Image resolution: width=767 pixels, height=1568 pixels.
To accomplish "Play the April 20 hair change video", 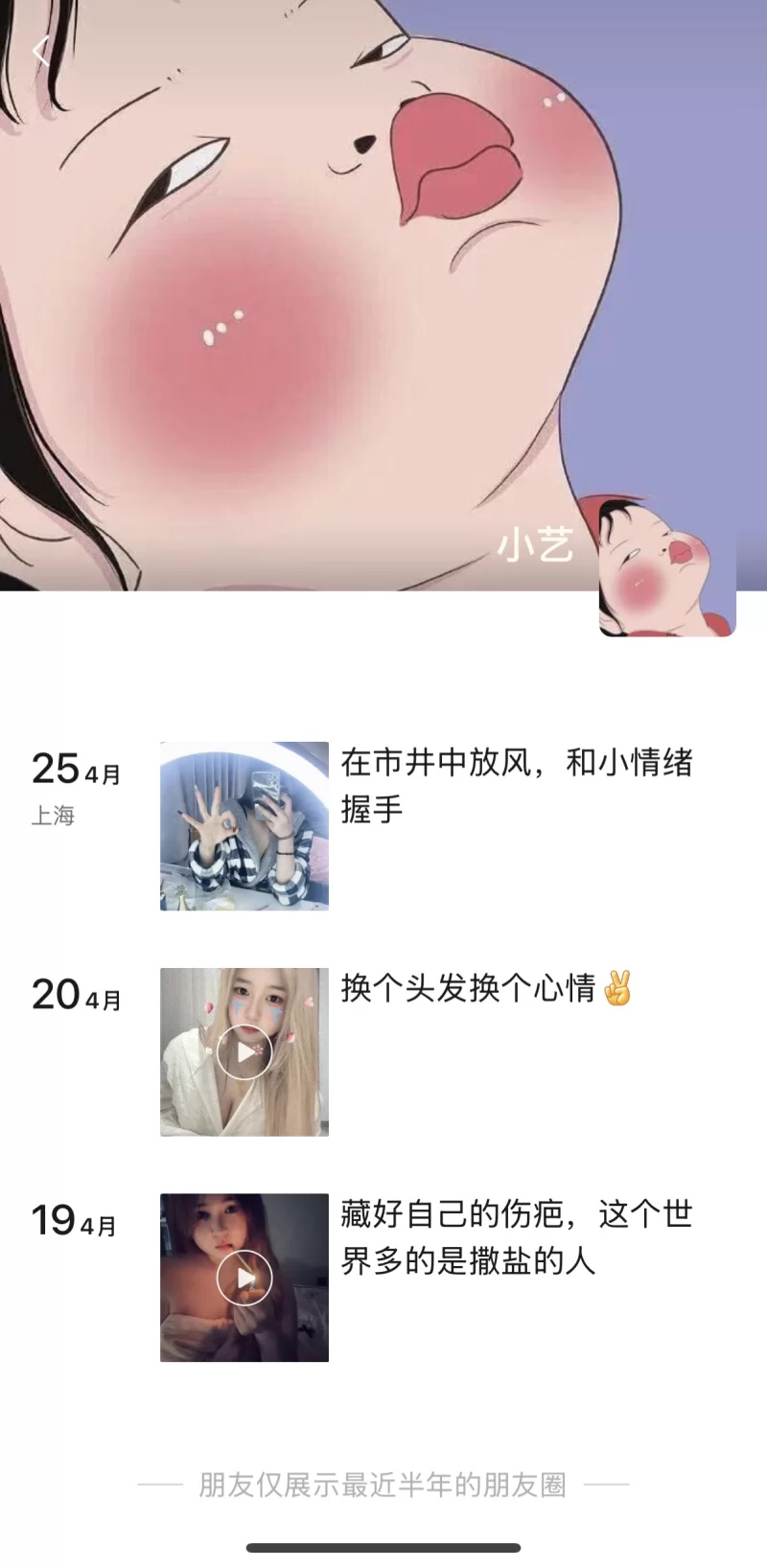I will [244, 1052].
